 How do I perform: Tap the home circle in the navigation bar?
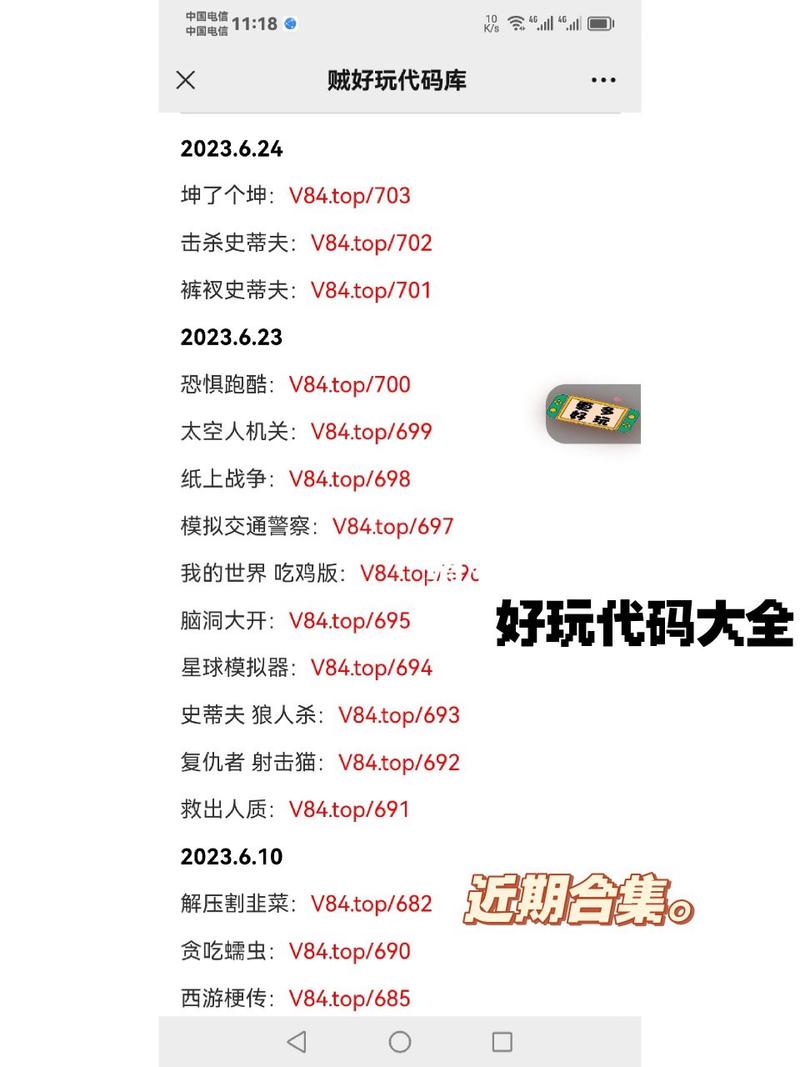click(400, 1042)
